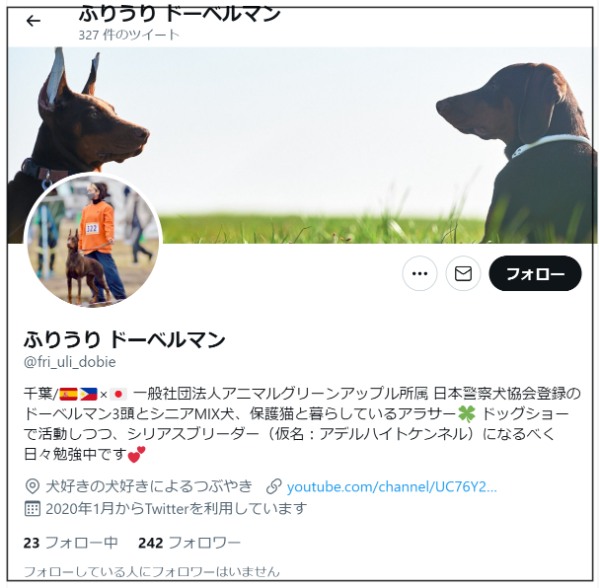
Task: Open the round profile picture
Action: tap(91, 241)
